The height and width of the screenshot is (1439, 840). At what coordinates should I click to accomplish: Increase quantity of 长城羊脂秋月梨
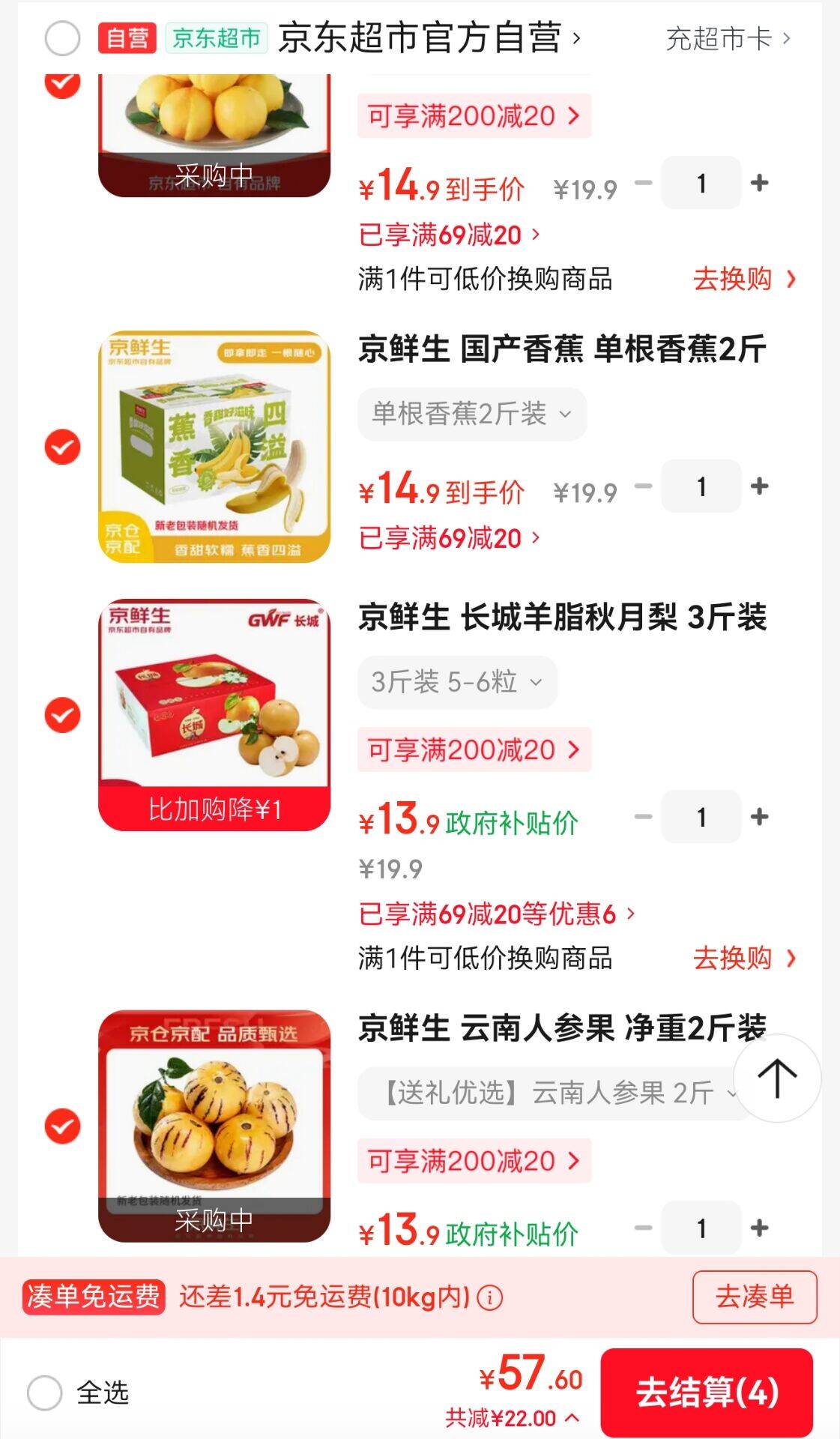pos(760,816)
